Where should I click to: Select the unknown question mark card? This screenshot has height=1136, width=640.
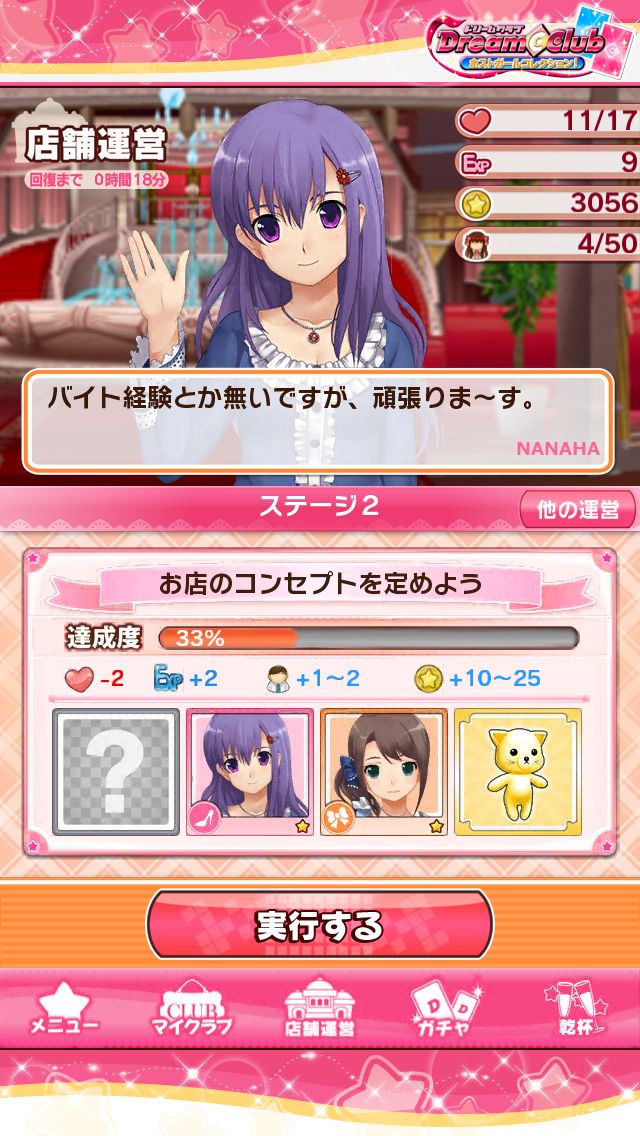coord(116,772)
